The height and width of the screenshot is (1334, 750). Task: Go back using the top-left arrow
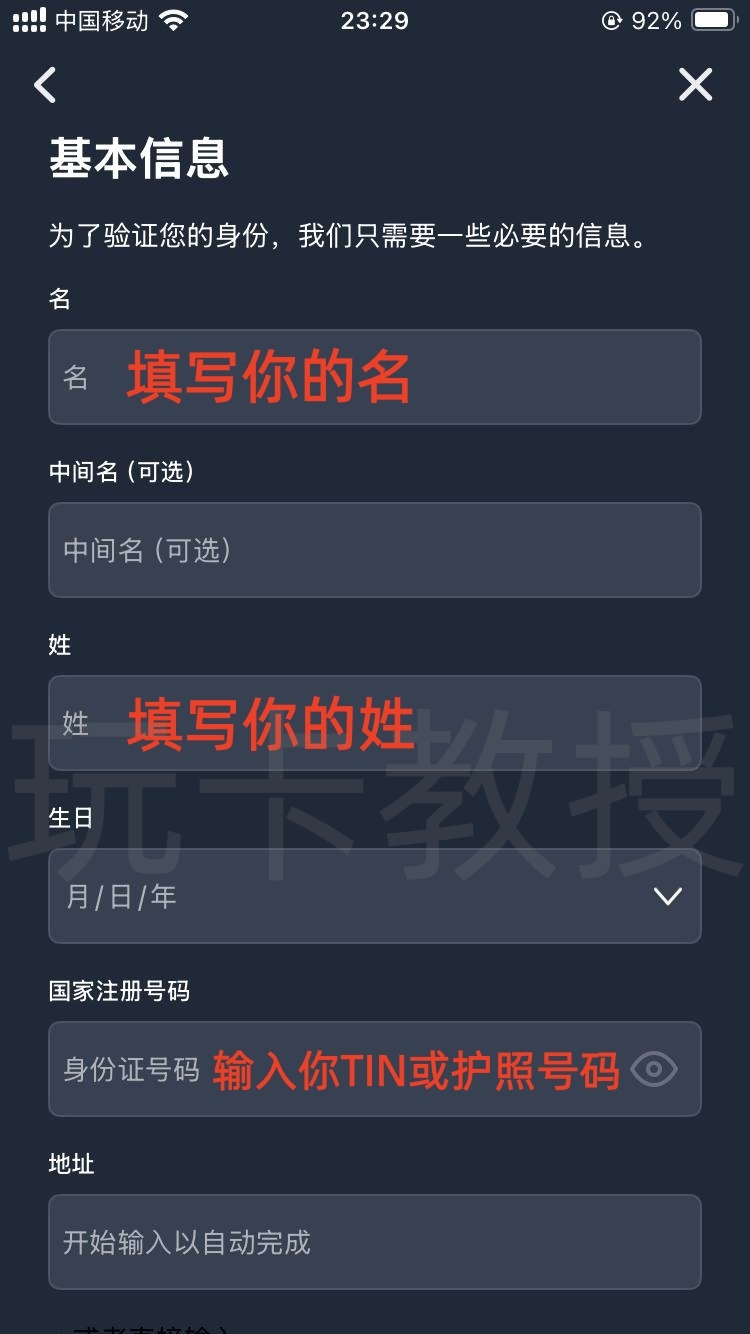(45, 85)
